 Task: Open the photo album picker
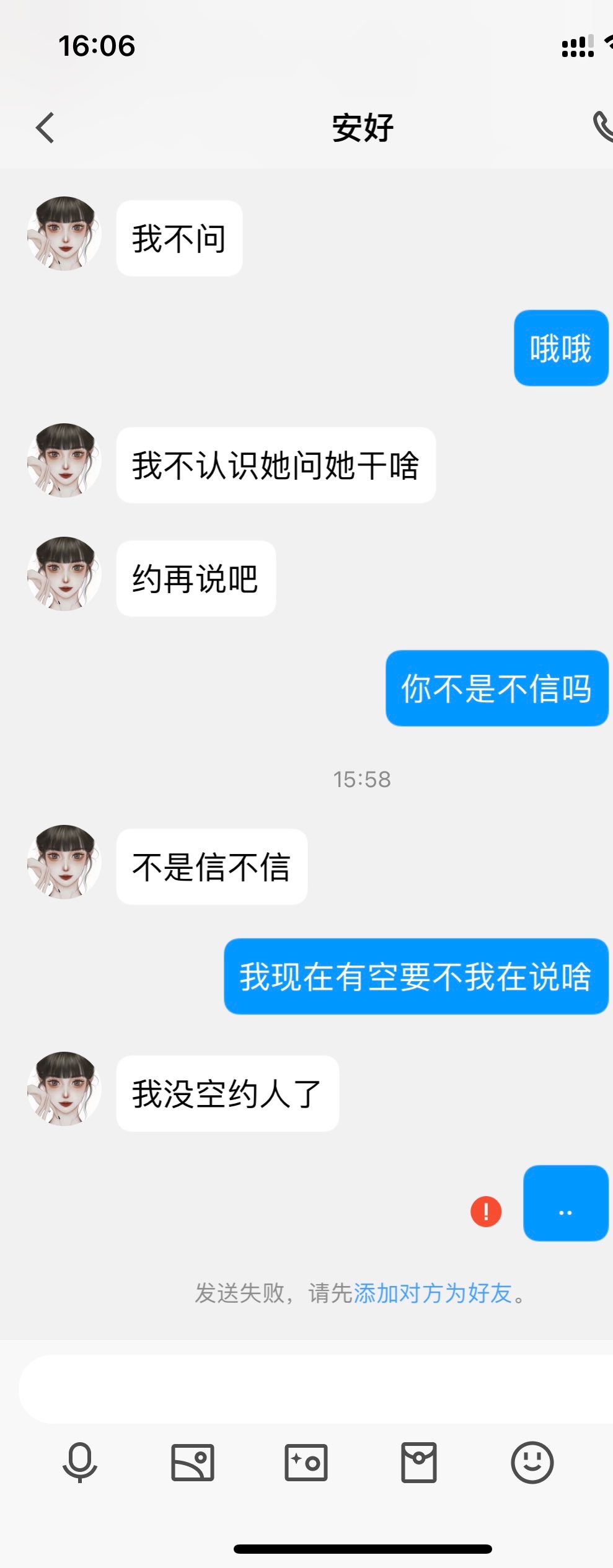(x=193, y=1462)
